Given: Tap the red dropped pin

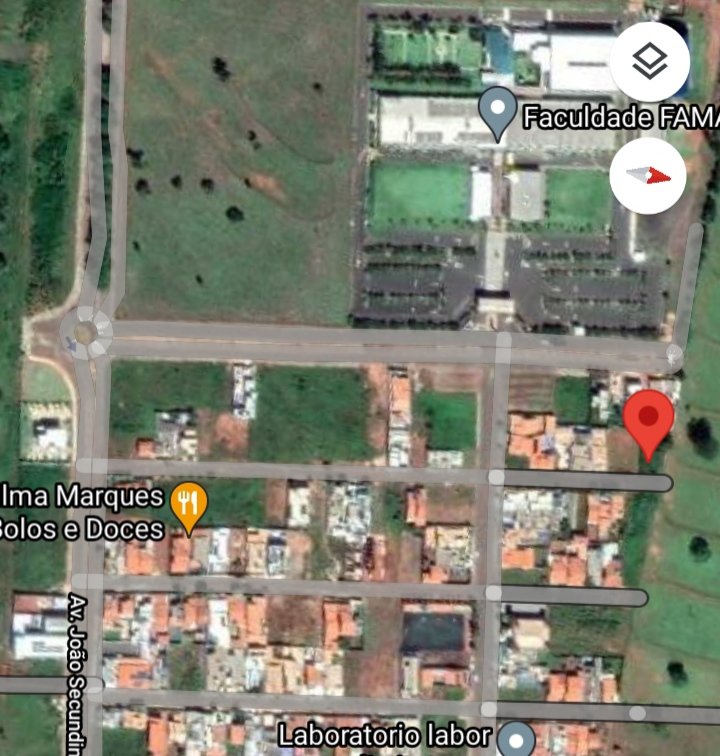Looking at the screenshot, I should click(649, 420).
